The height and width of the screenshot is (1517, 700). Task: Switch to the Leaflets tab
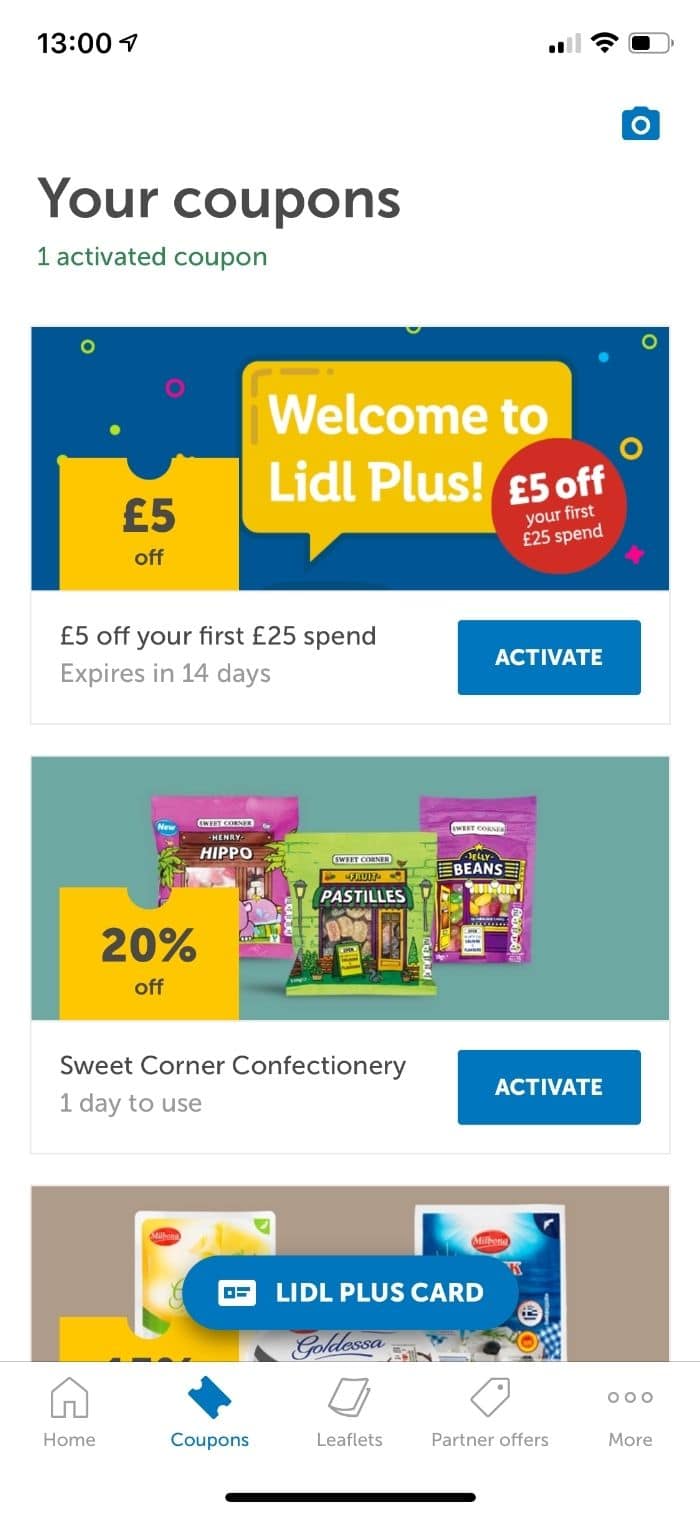350,1412
